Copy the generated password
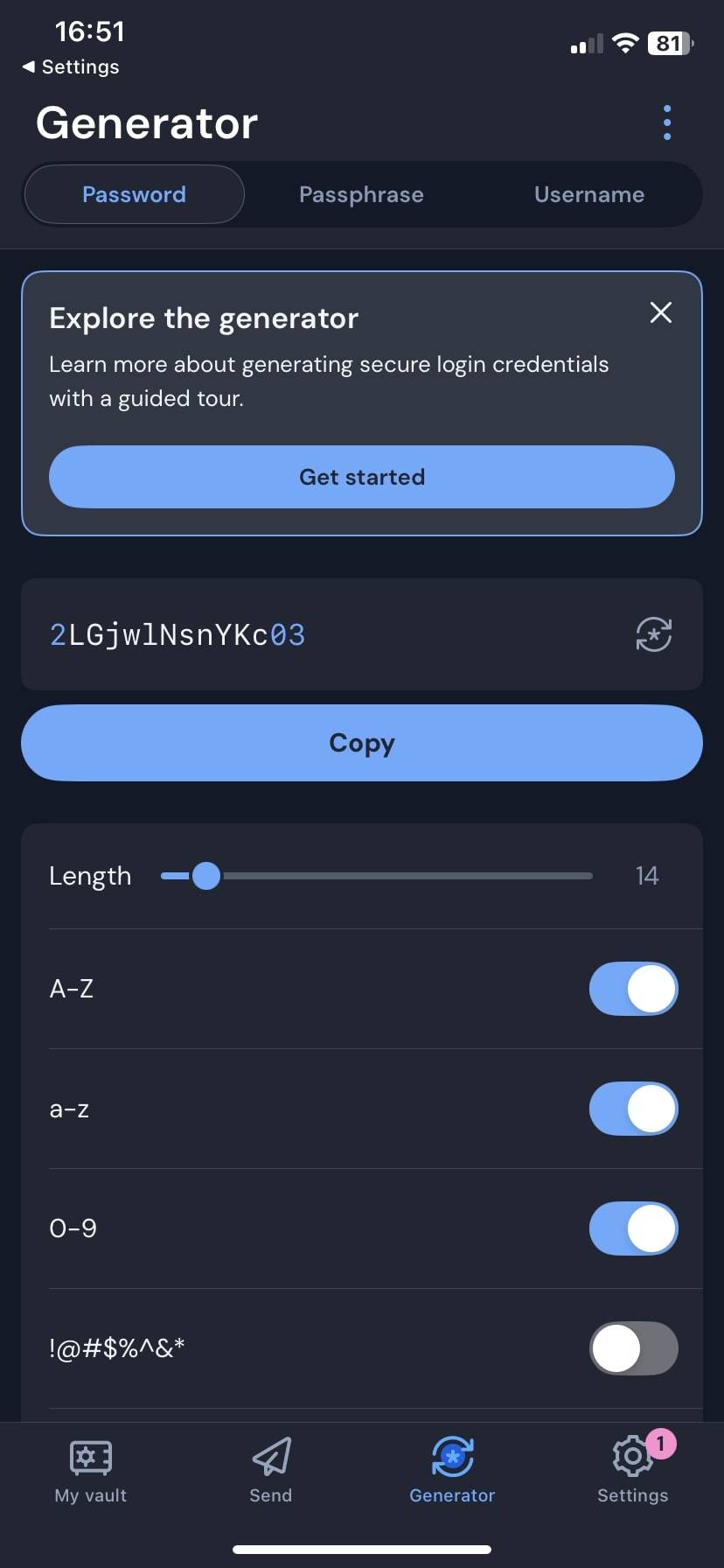The image size is (724, 1568). pyautogui.click(x=361, y=743)
